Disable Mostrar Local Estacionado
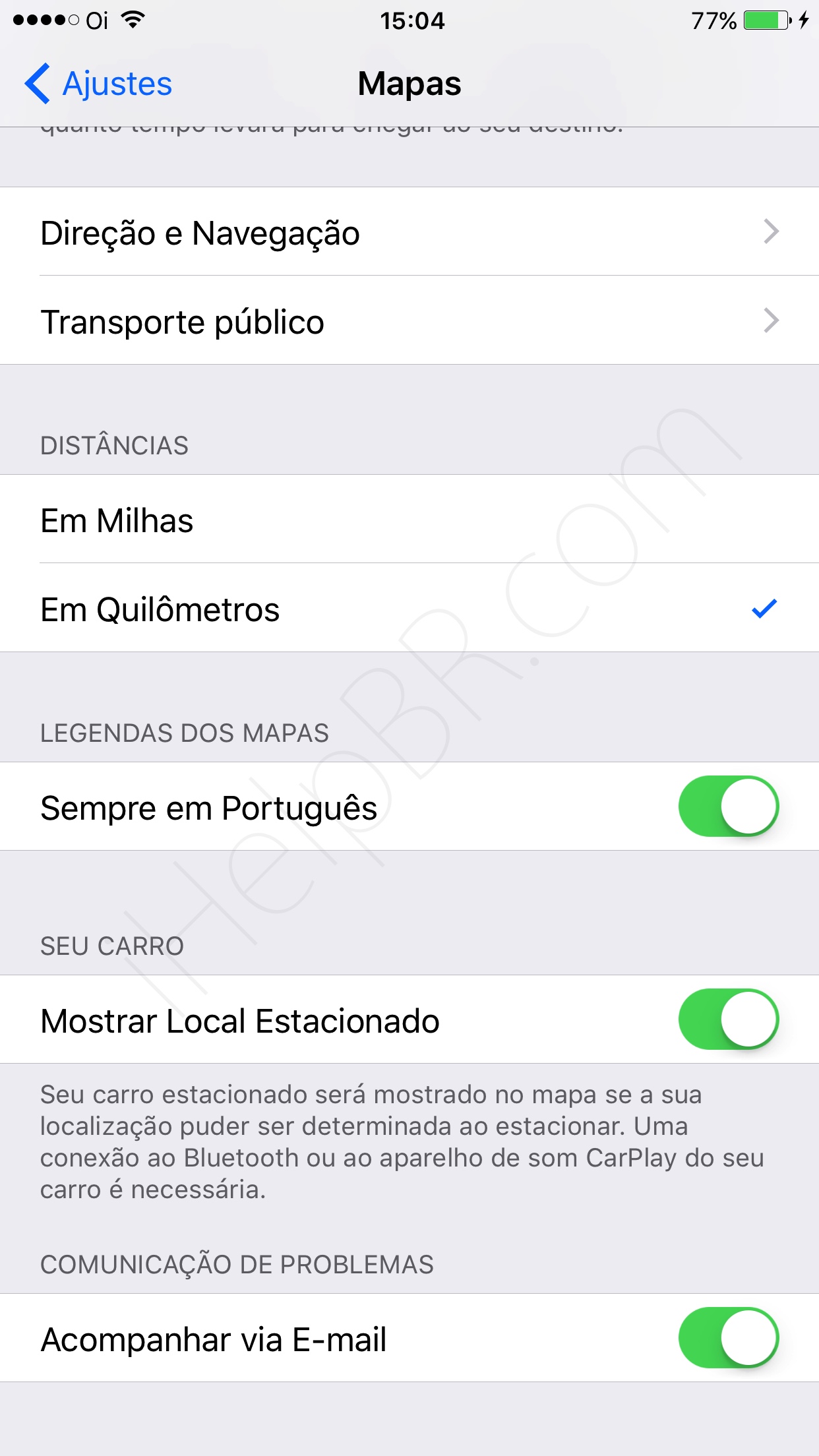The width and height of the screenshot is (819, 1456). click(x=728, y=1019)
